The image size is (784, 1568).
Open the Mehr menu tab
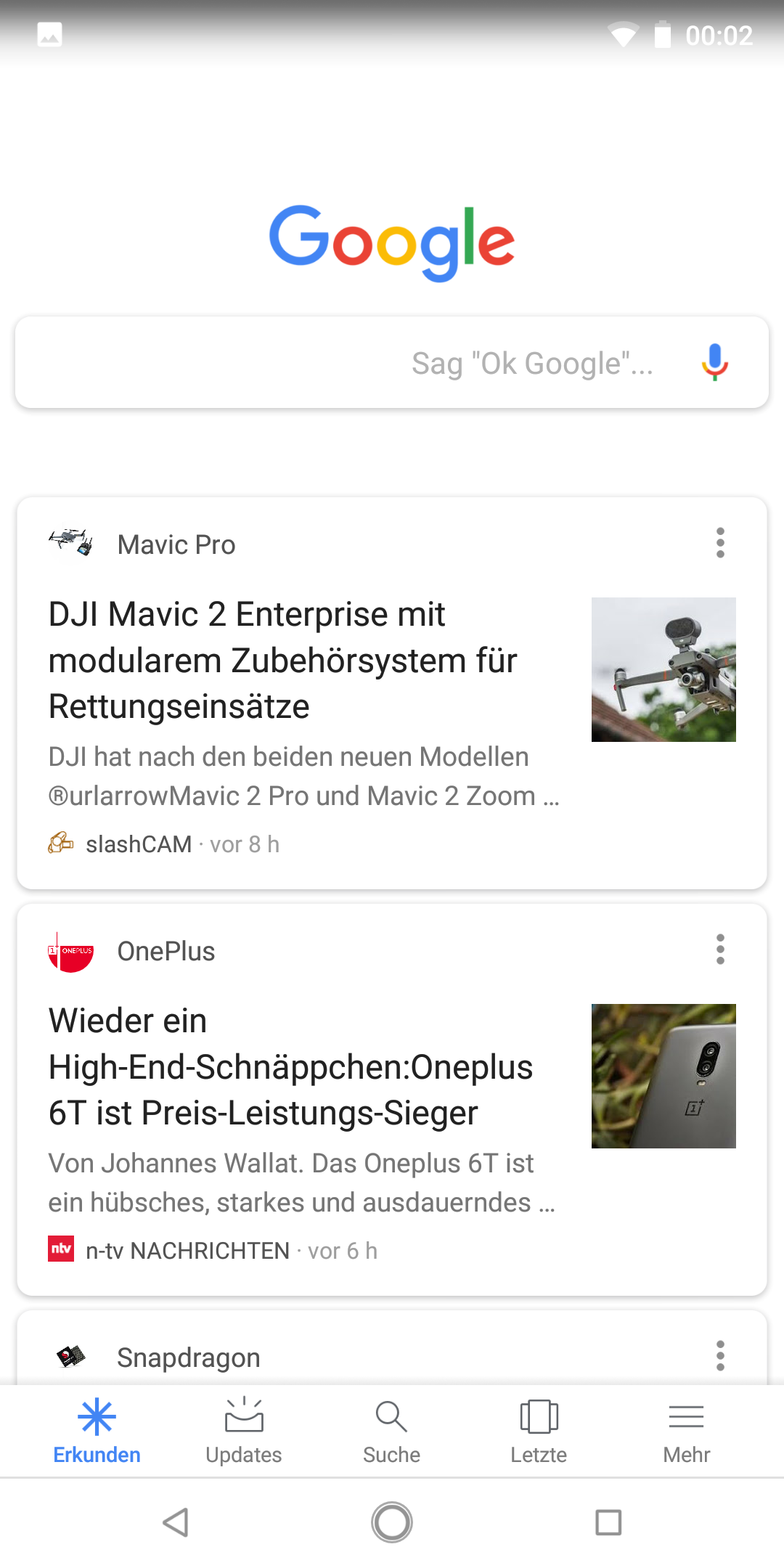[x=686, y=1431]
